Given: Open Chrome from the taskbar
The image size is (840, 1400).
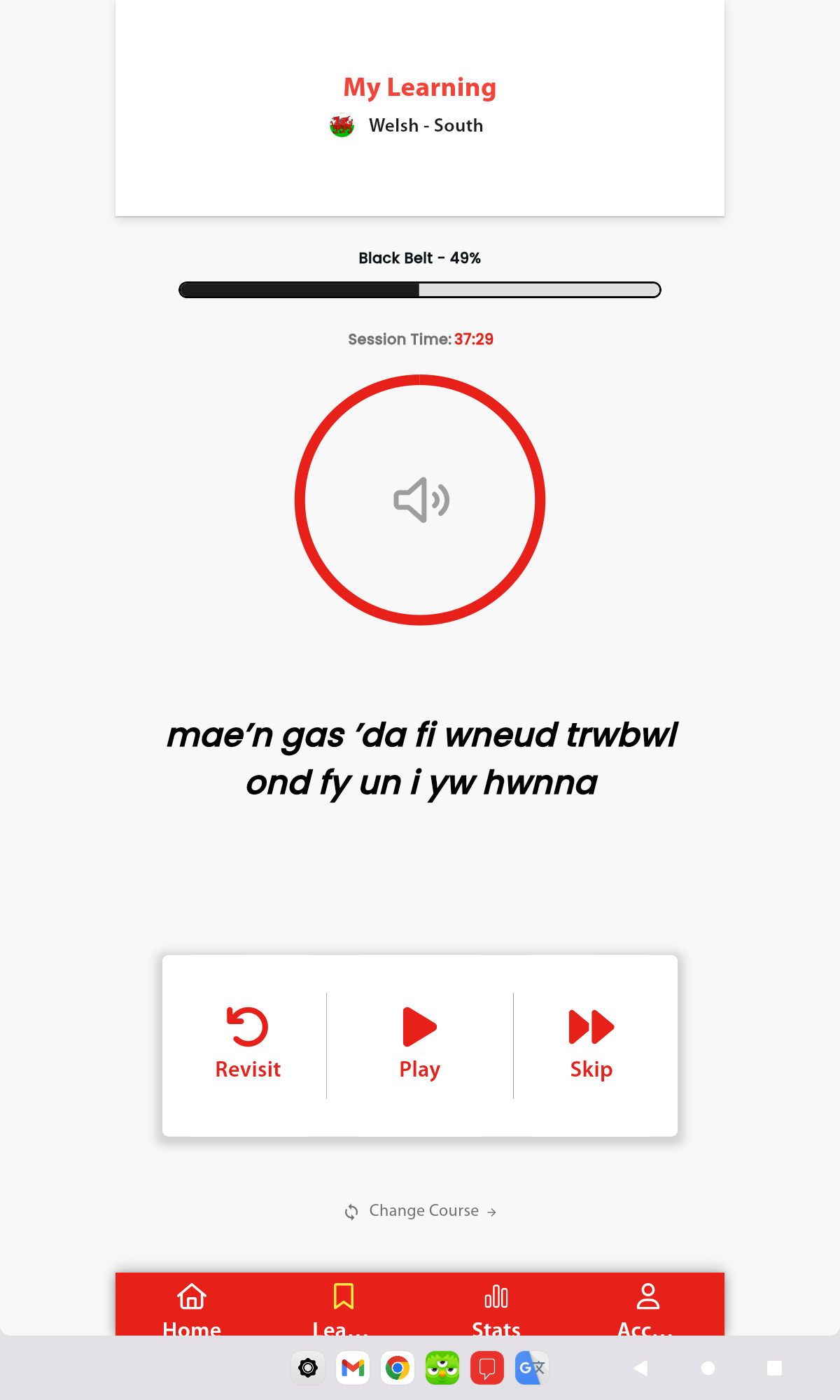Looking at the screenshot, I should click(x=398, y=1368).
